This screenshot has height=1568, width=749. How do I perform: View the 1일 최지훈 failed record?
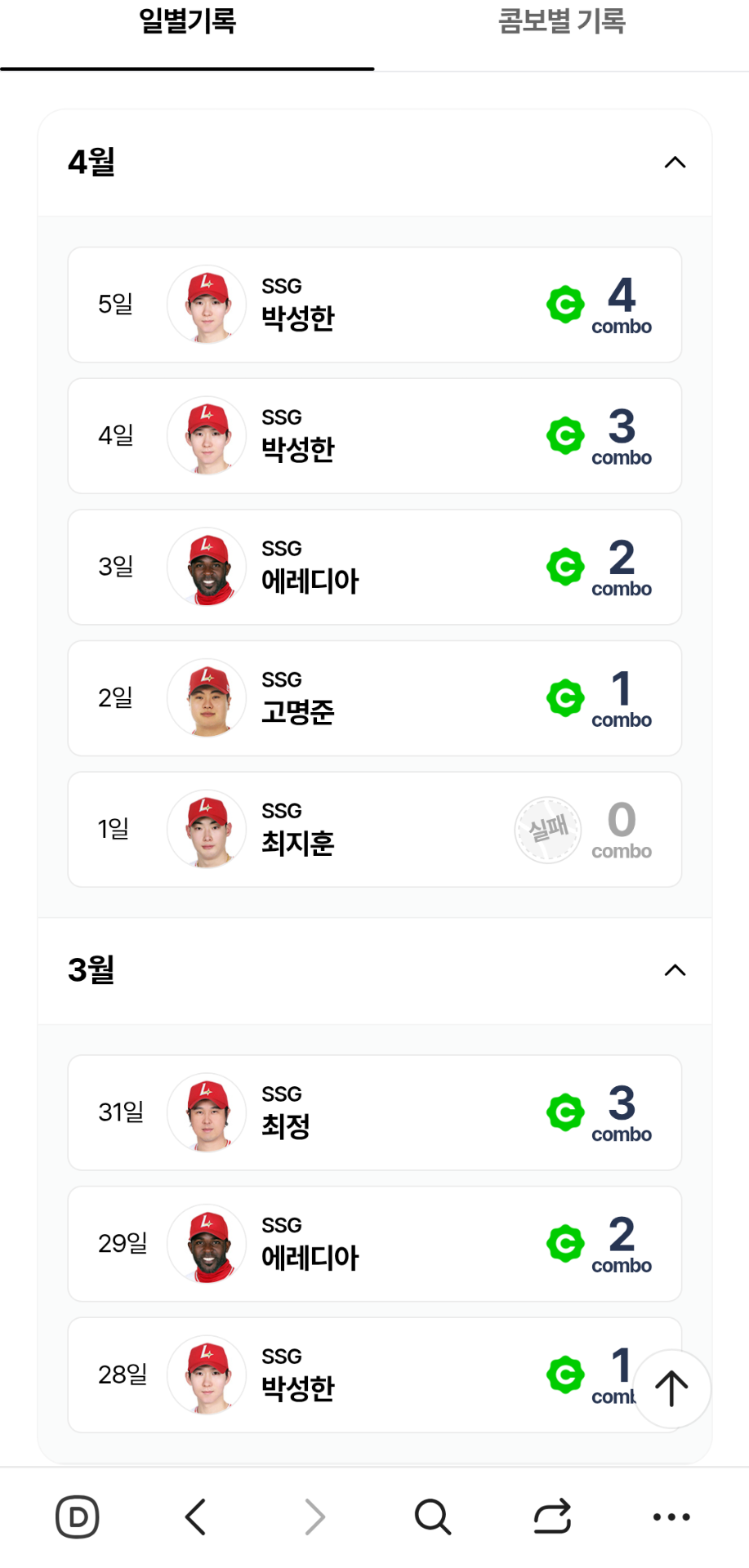click(x=374, y=829)
